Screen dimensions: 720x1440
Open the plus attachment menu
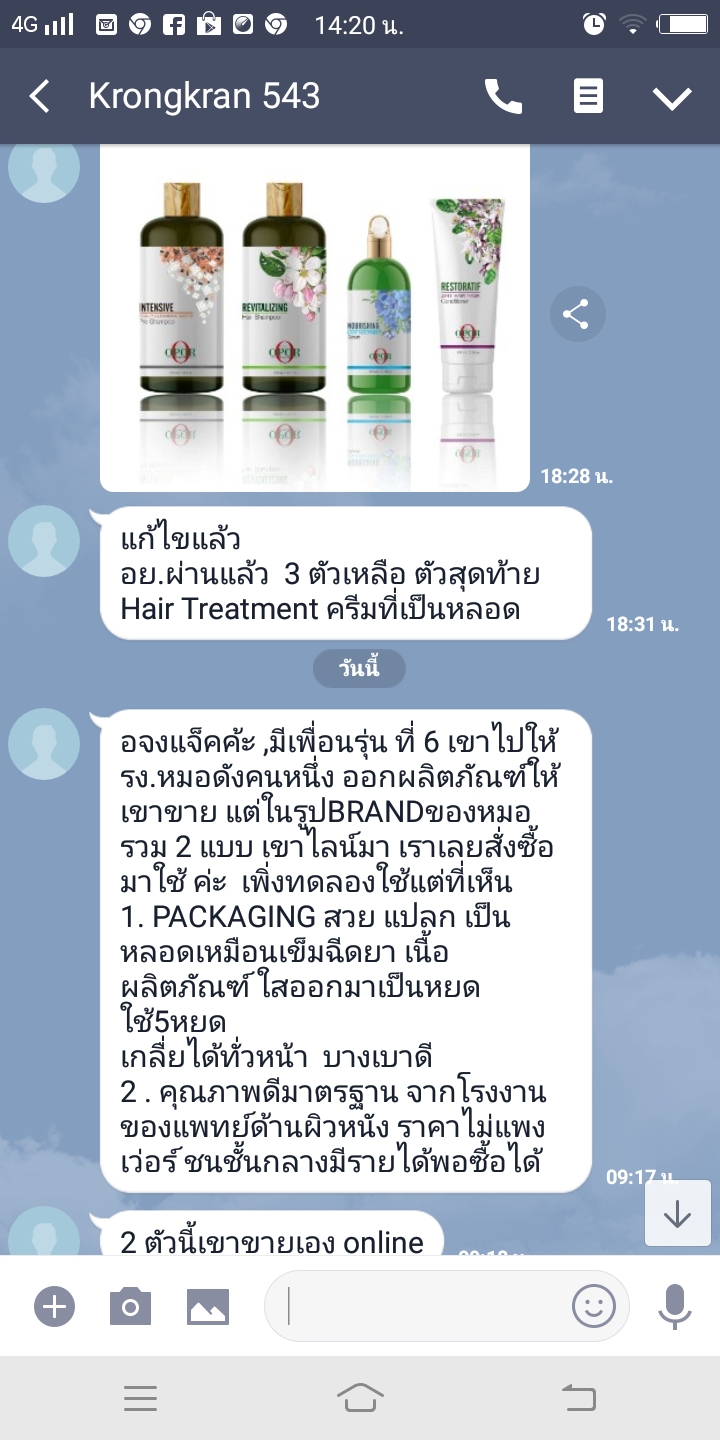[x=54, y=1306]
